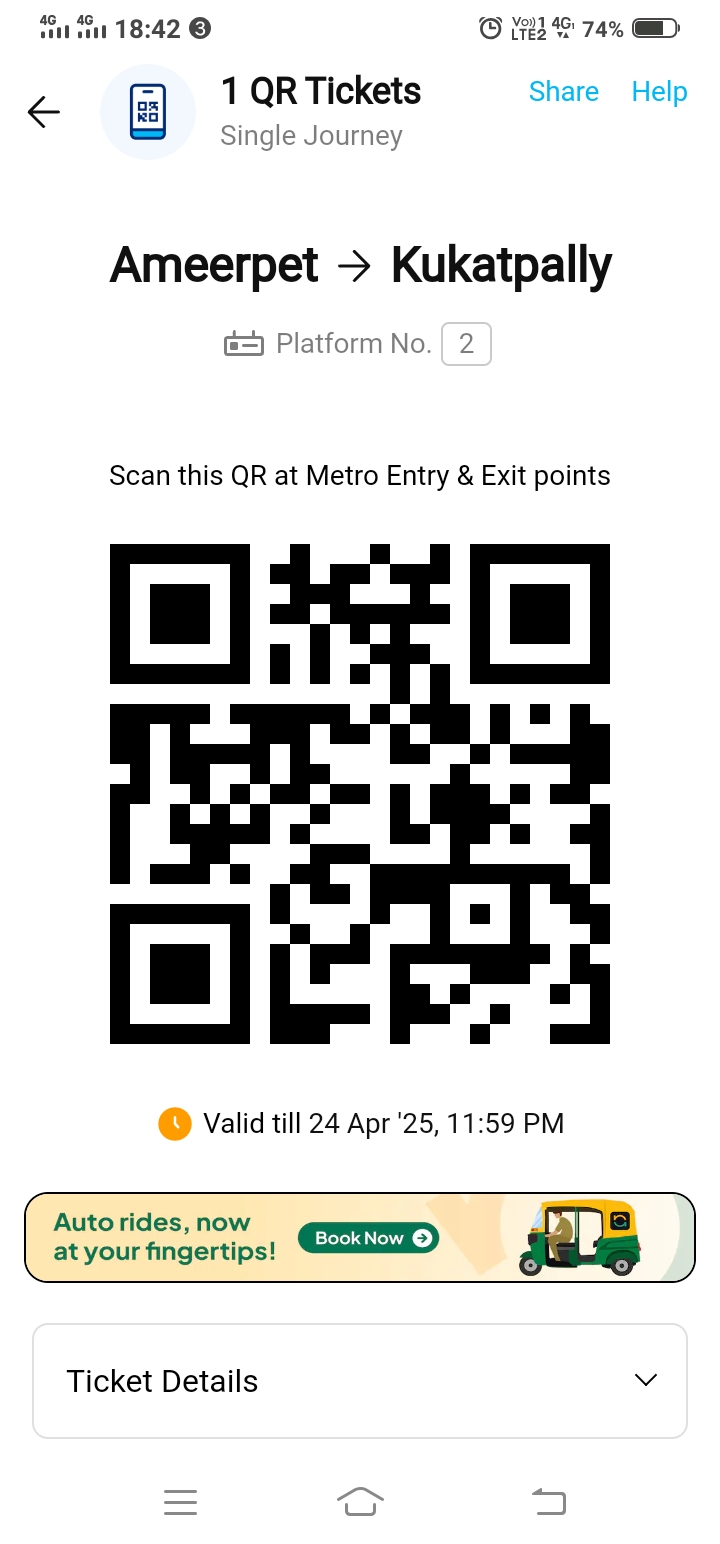This screenshot has height=1544, width=720.
Task: Expand the Ticket Details section
Action: (x=360, y=1381)
